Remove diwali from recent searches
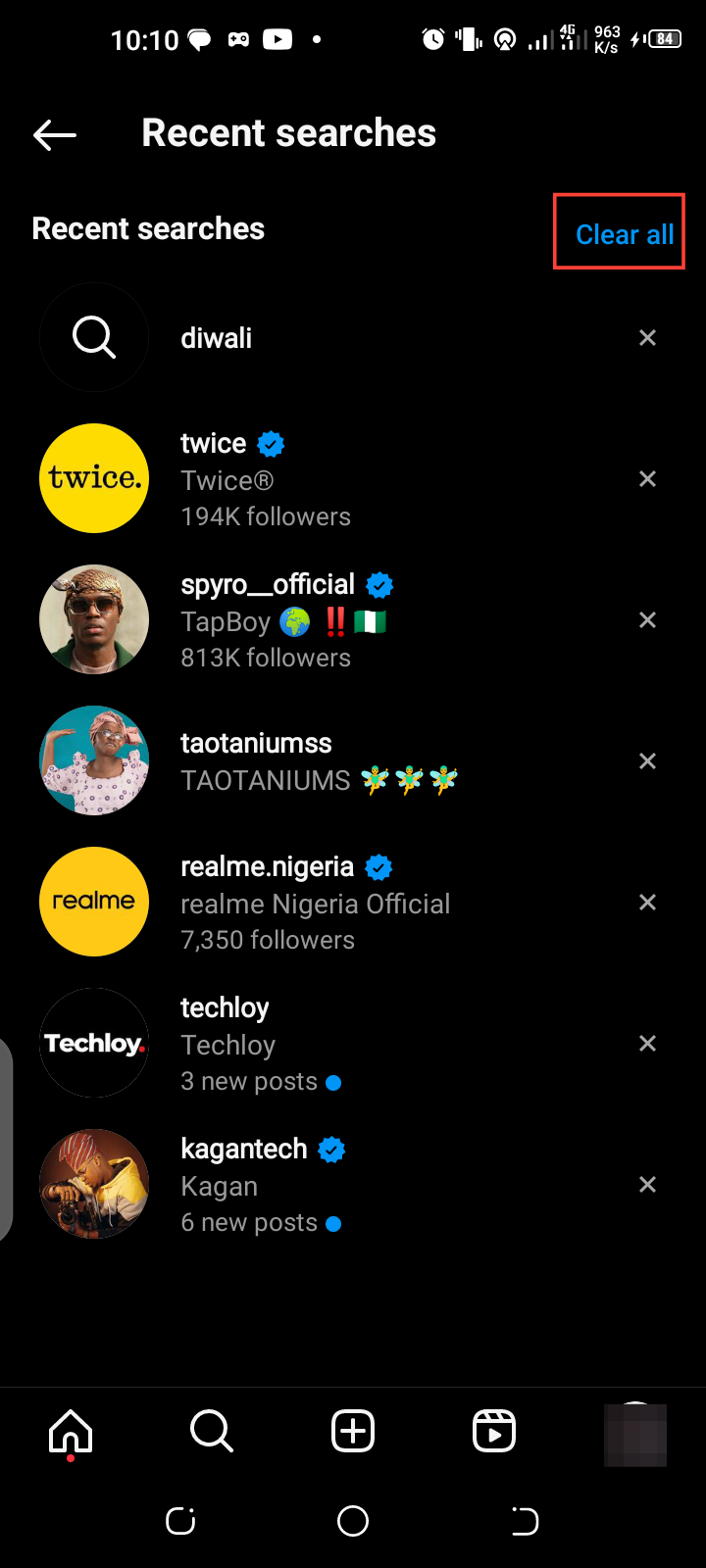Screen dimensions: 706x1568 (647, 338)
